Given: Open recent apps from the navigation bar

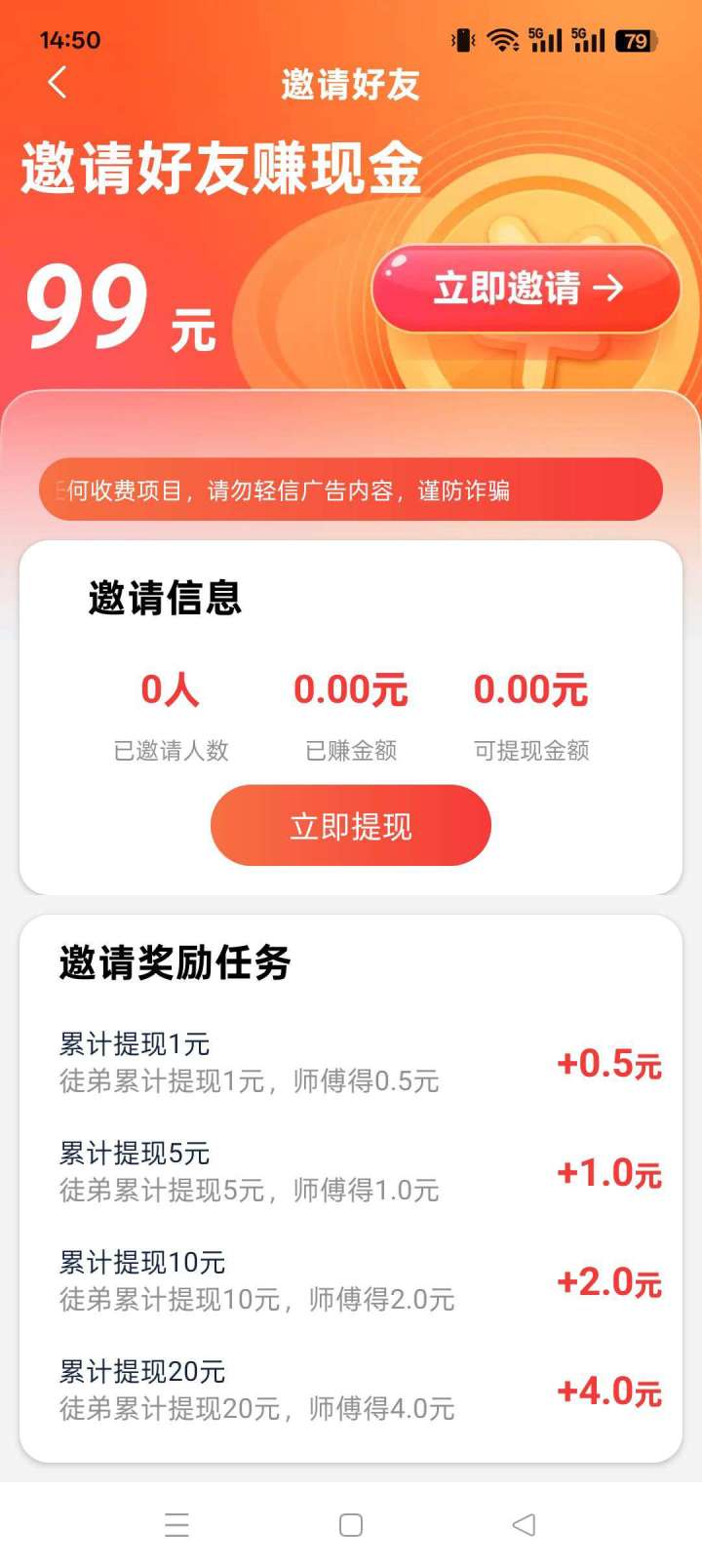Looking at the screenshot, I should (175, 1522).
